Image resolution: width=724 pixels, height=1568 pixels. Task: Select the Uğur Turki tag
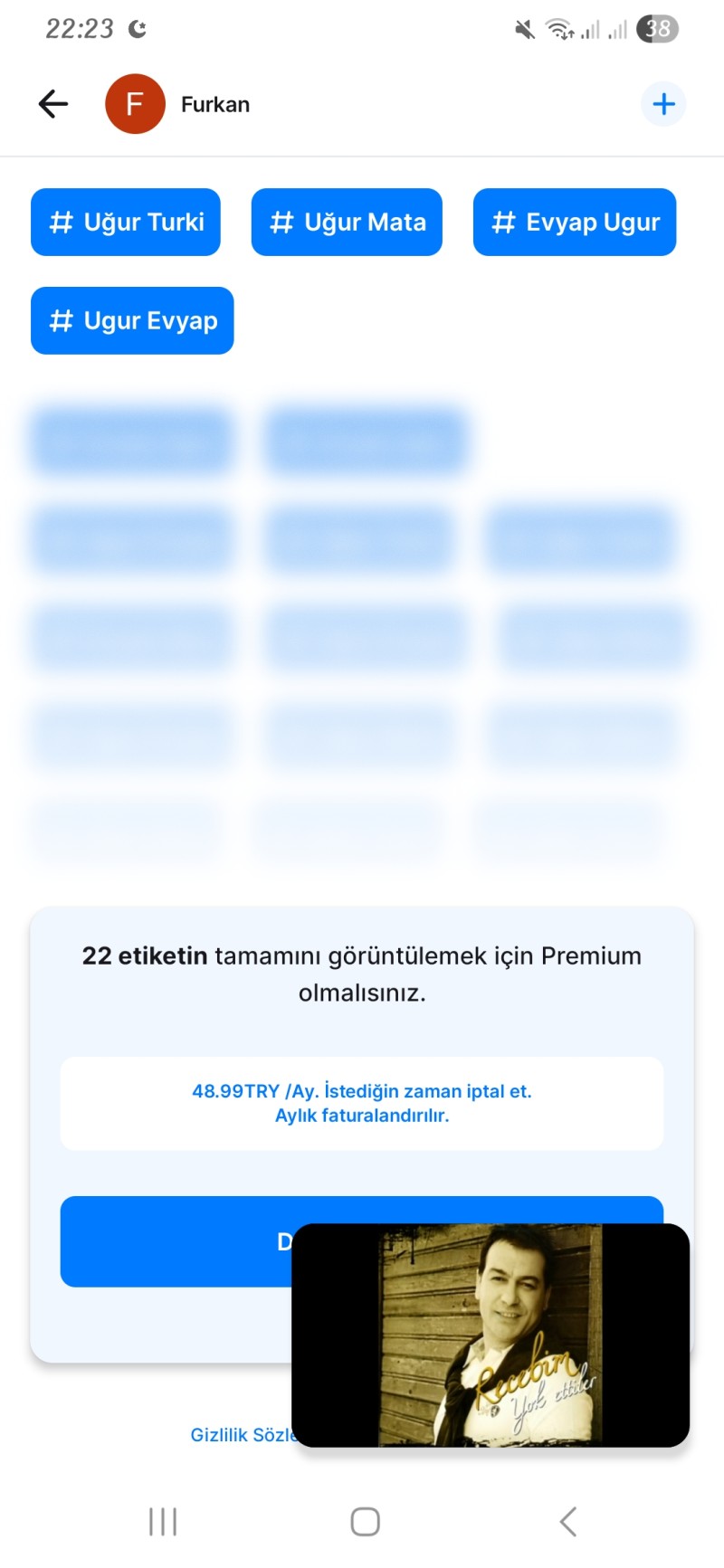126,222
